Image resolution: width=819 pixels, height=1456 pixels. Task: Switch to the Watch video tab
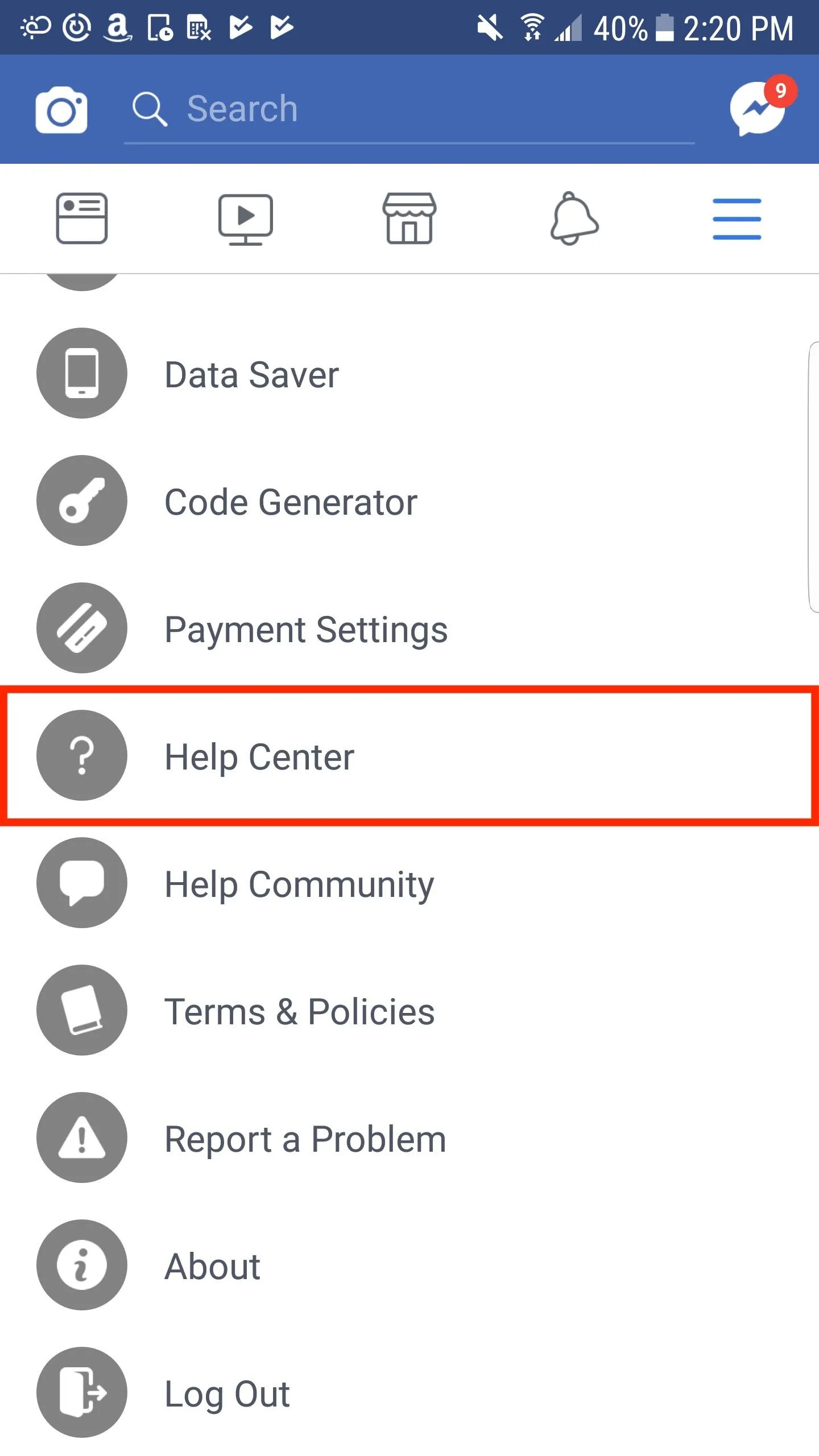coord(246,220)
